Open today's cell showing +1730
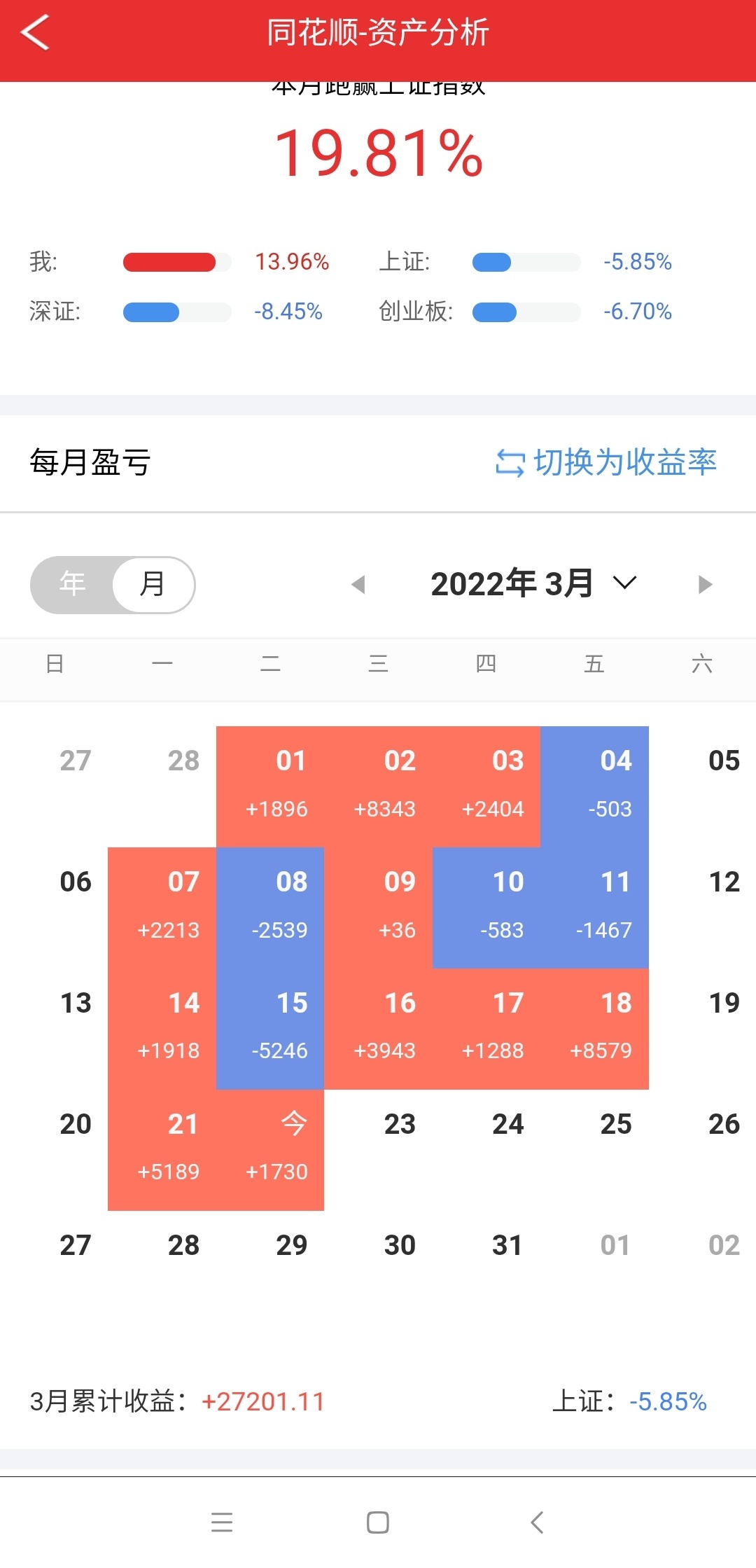 pyautogui.click(x=270, y=1150)
